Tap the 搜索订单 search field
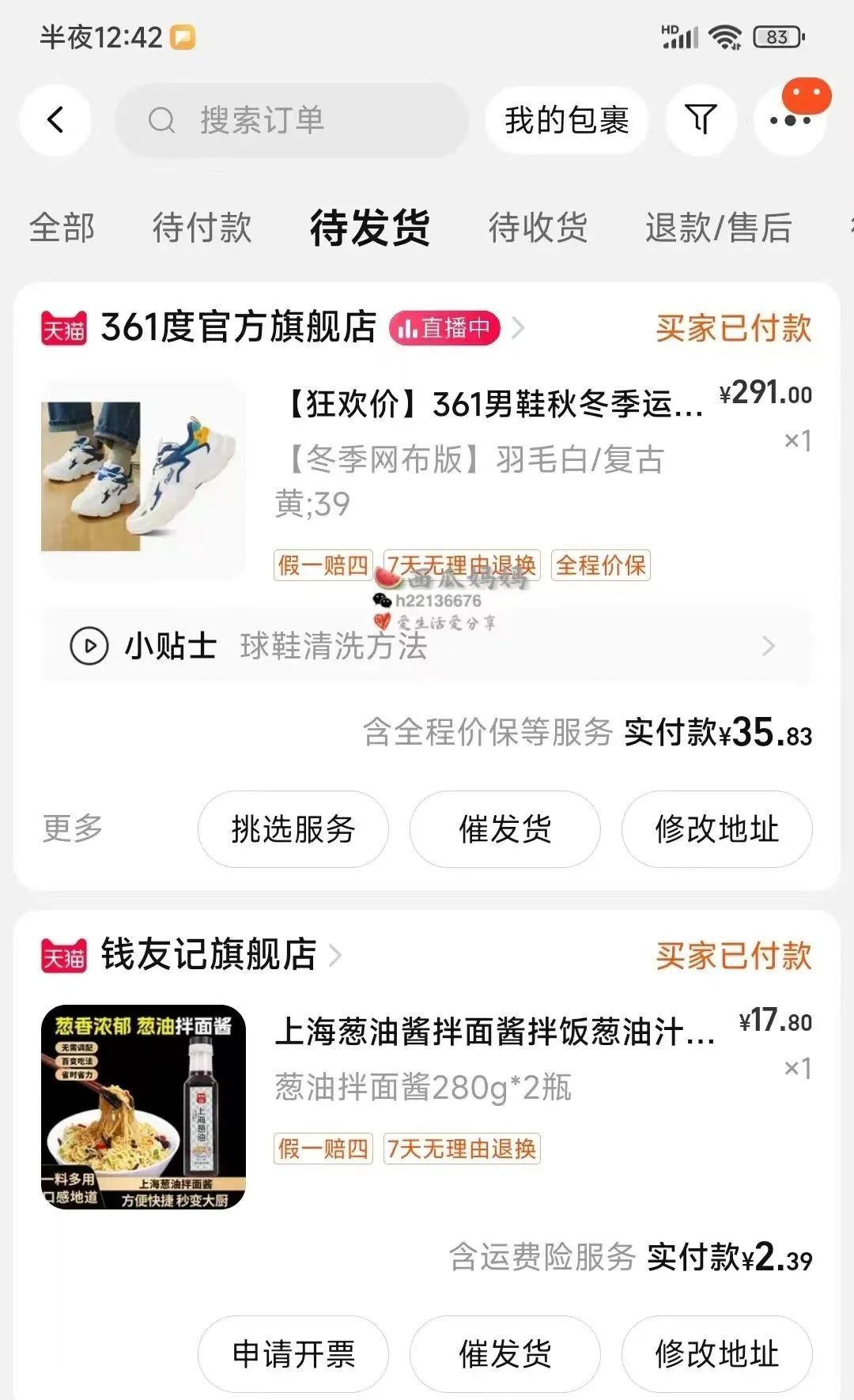The height and width of the screenshot is (1400, 854). point(291,120)
